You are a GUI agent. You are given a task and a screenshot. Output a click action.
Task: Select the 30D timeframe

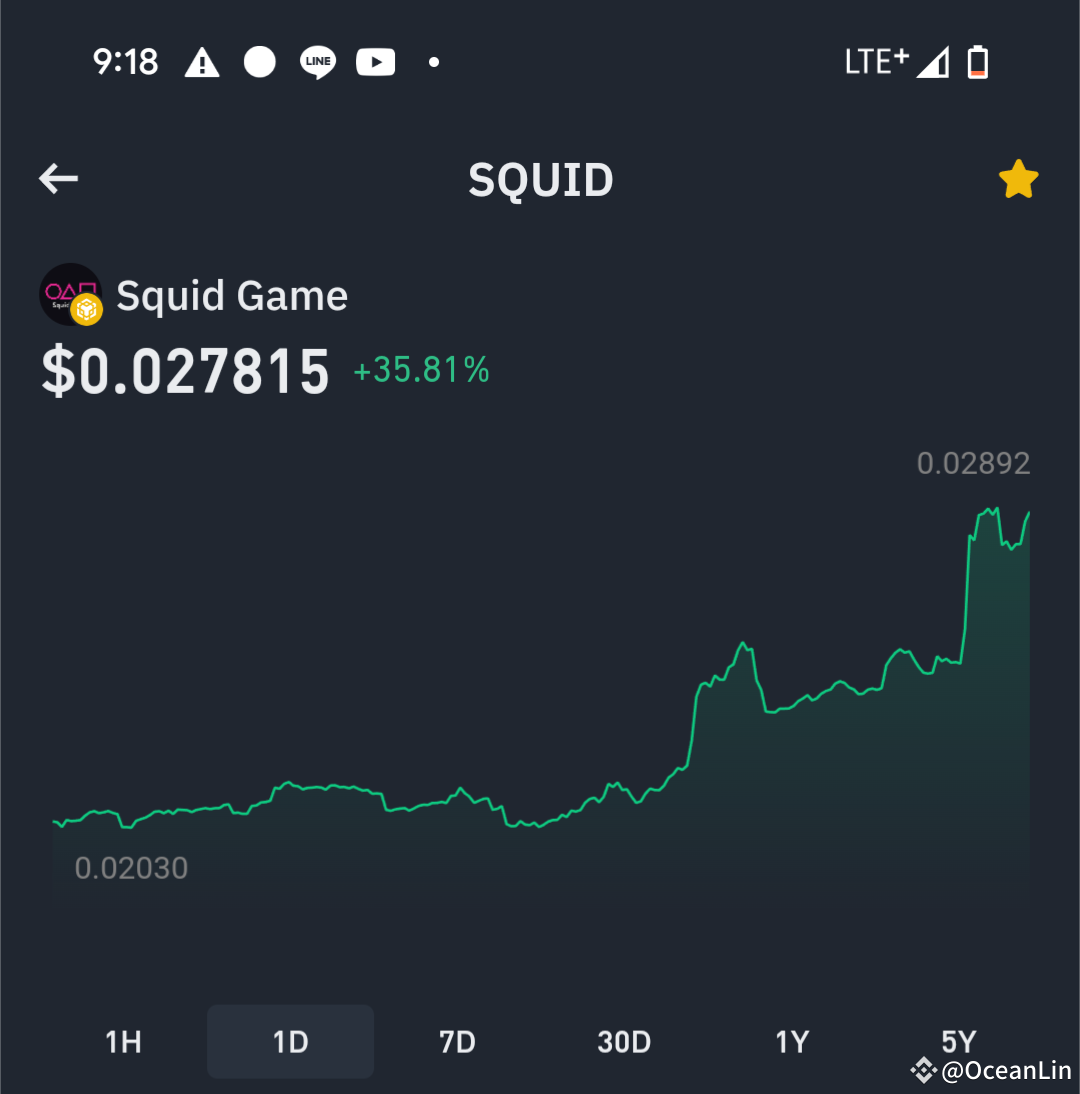[x=624, y=1041]
